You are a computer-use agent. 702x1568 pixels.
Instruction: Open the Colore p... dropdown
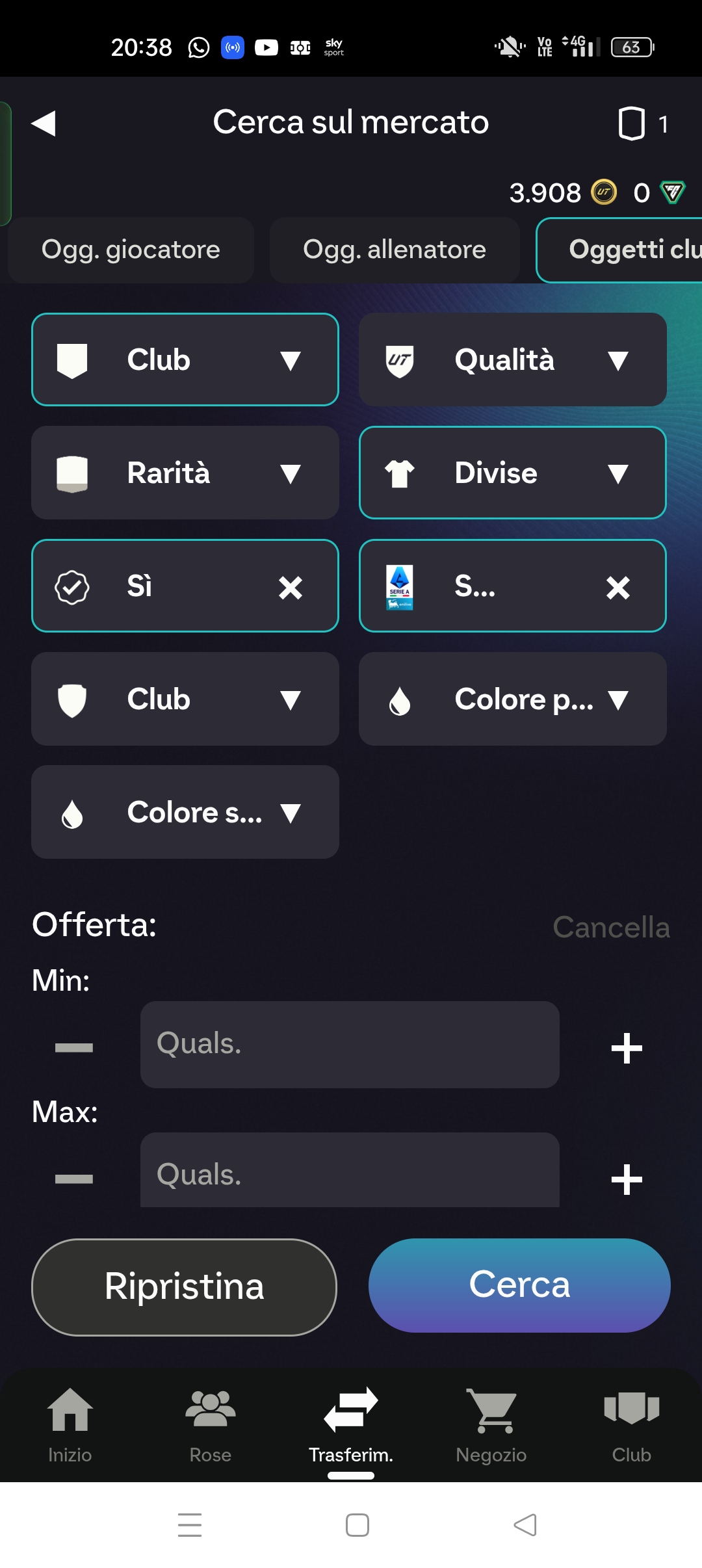click(512, 699)
